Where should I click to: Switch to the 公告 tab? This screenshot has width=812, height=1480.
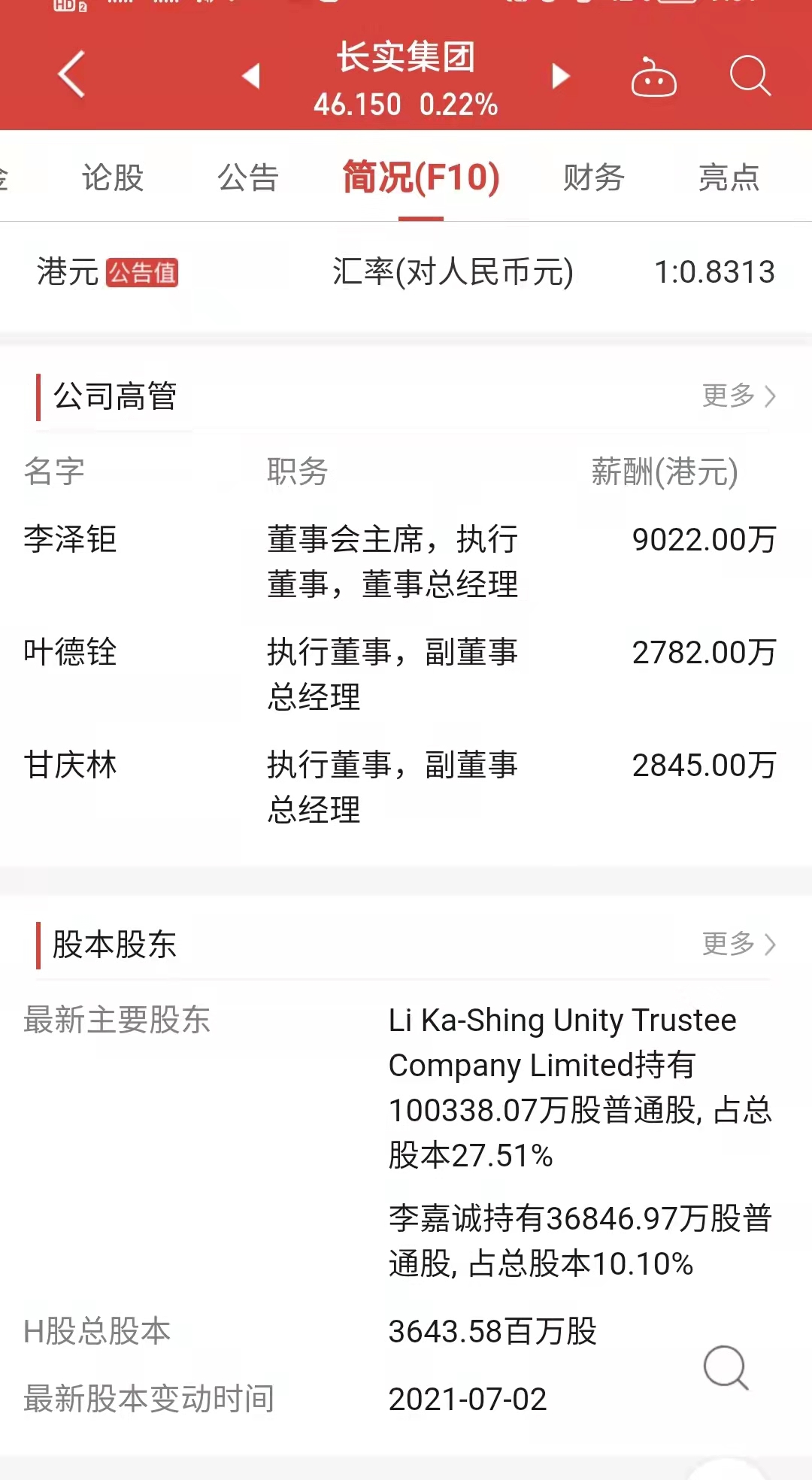[x=248, y=178]
